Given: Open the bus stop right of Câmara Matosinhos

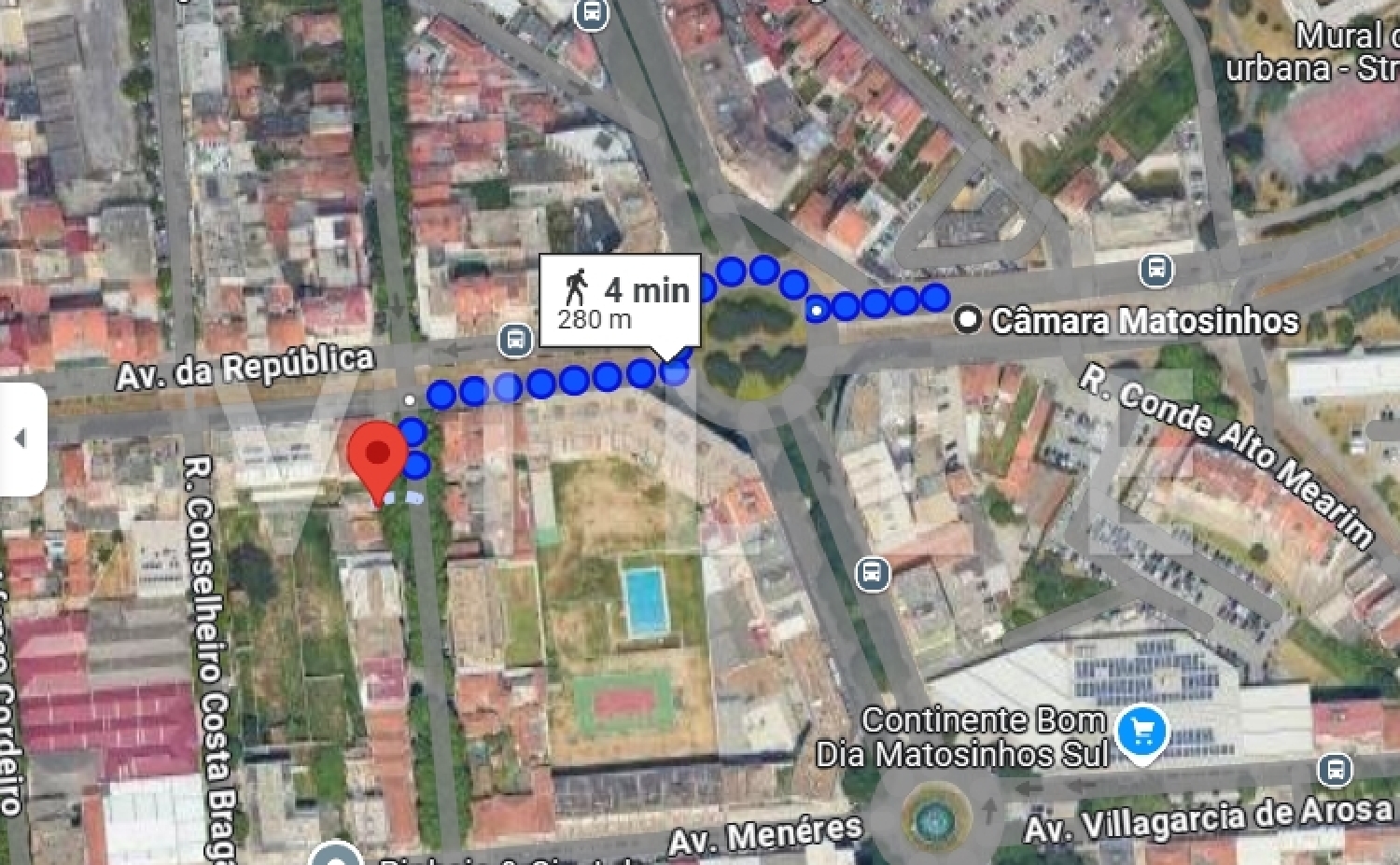Looking at the screenshot, I should (1155, 271).
